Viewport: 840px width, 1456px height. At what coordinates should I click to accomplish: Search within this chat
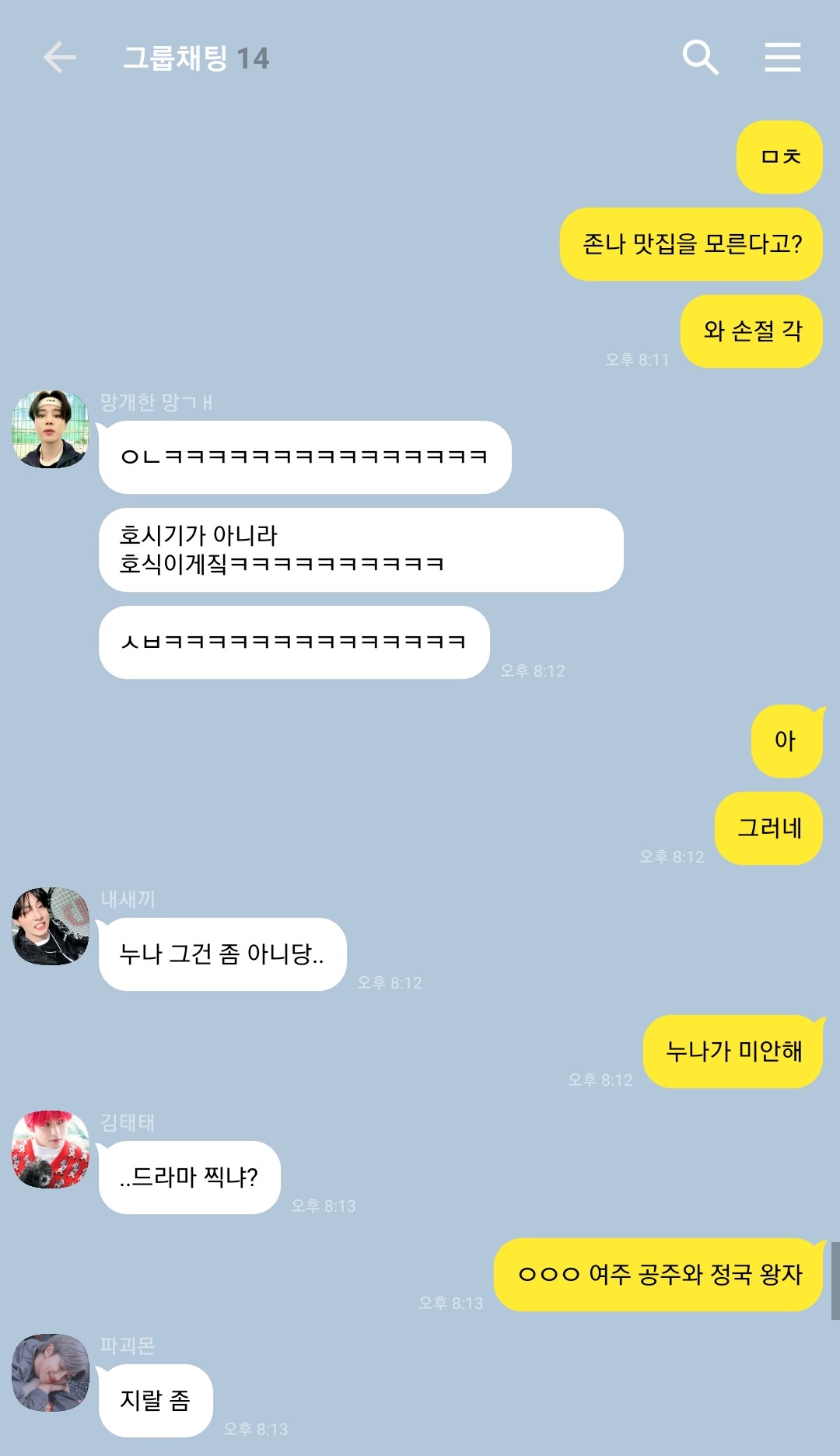[x=700, y=58]
